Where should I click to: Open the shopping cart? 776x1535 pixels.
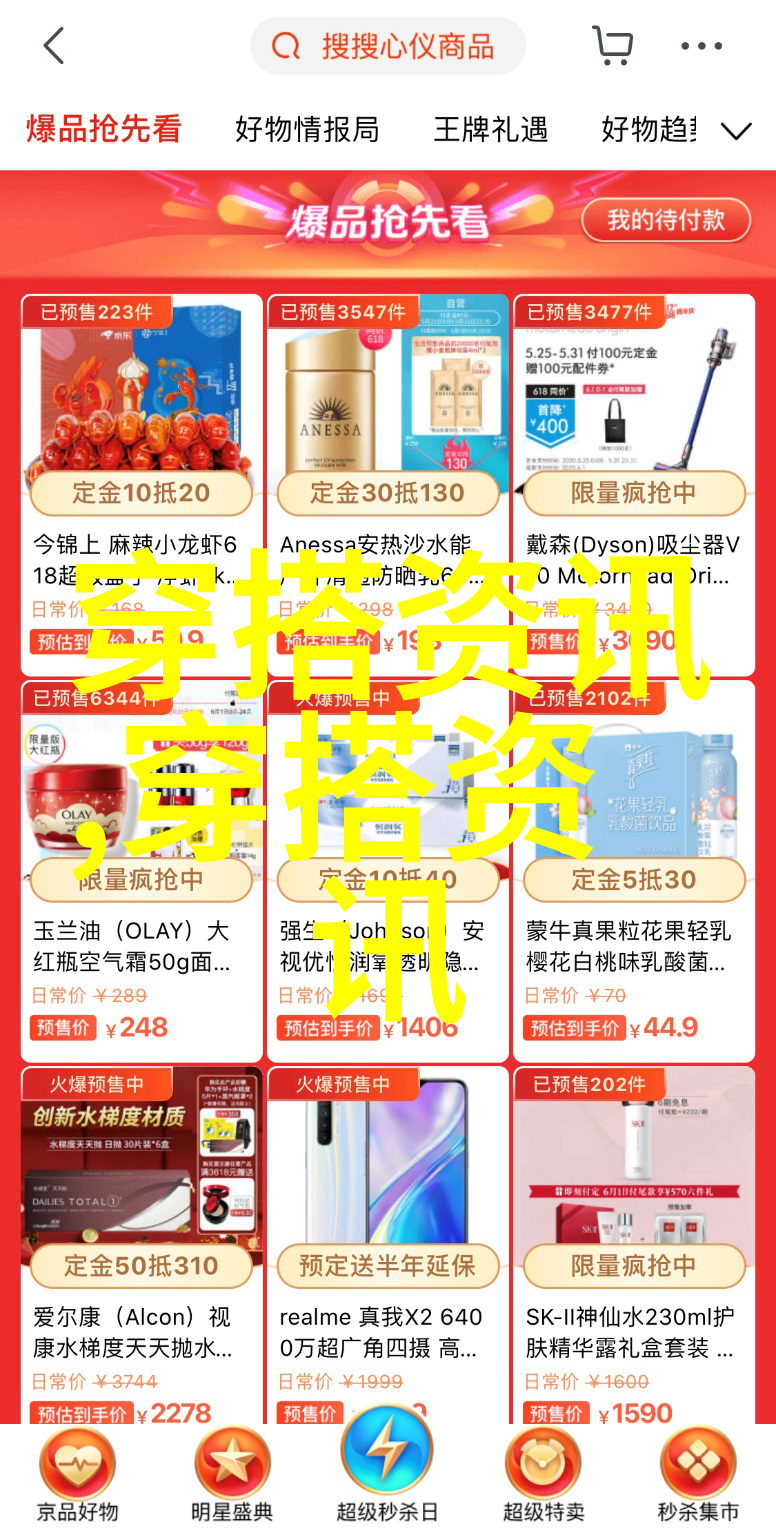pyautogui.click(x=612, y=46)
